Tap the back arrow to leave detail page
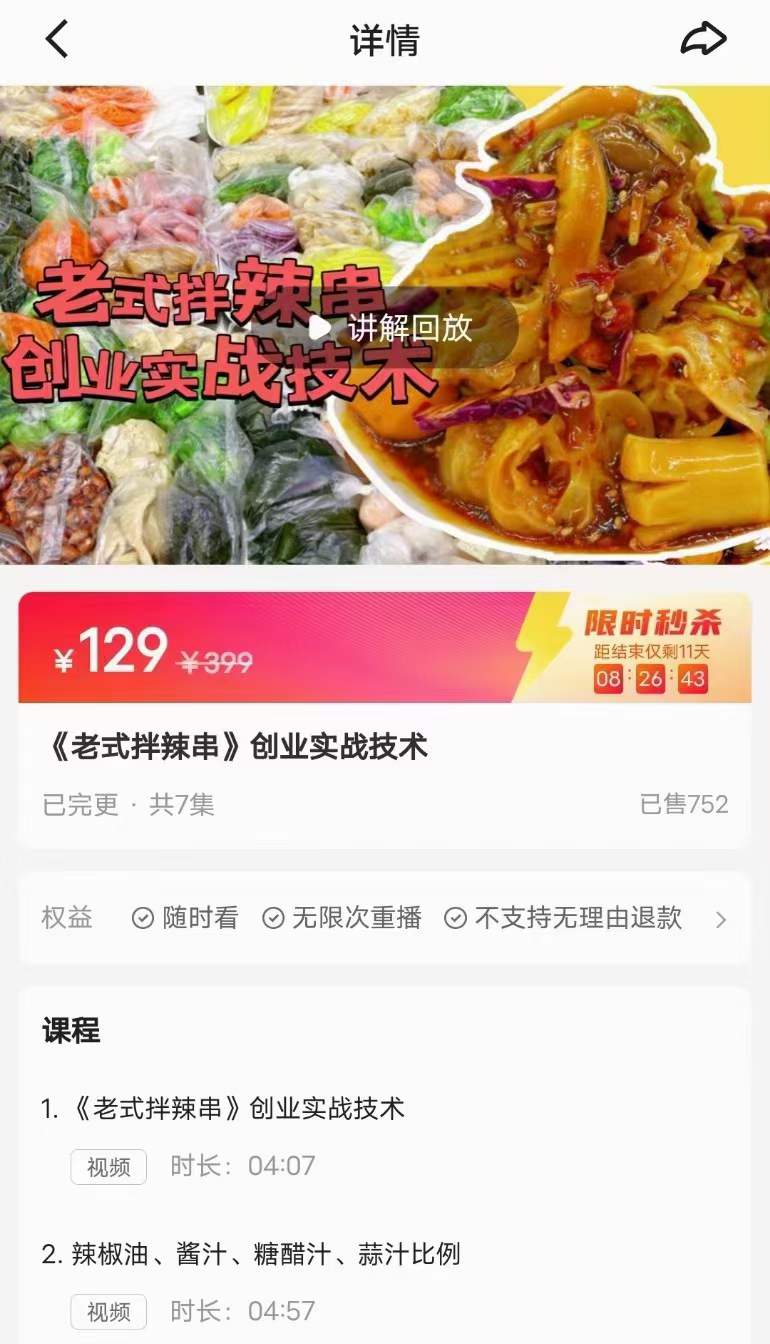Screen dimensions: 770x1344 [56, 40]
